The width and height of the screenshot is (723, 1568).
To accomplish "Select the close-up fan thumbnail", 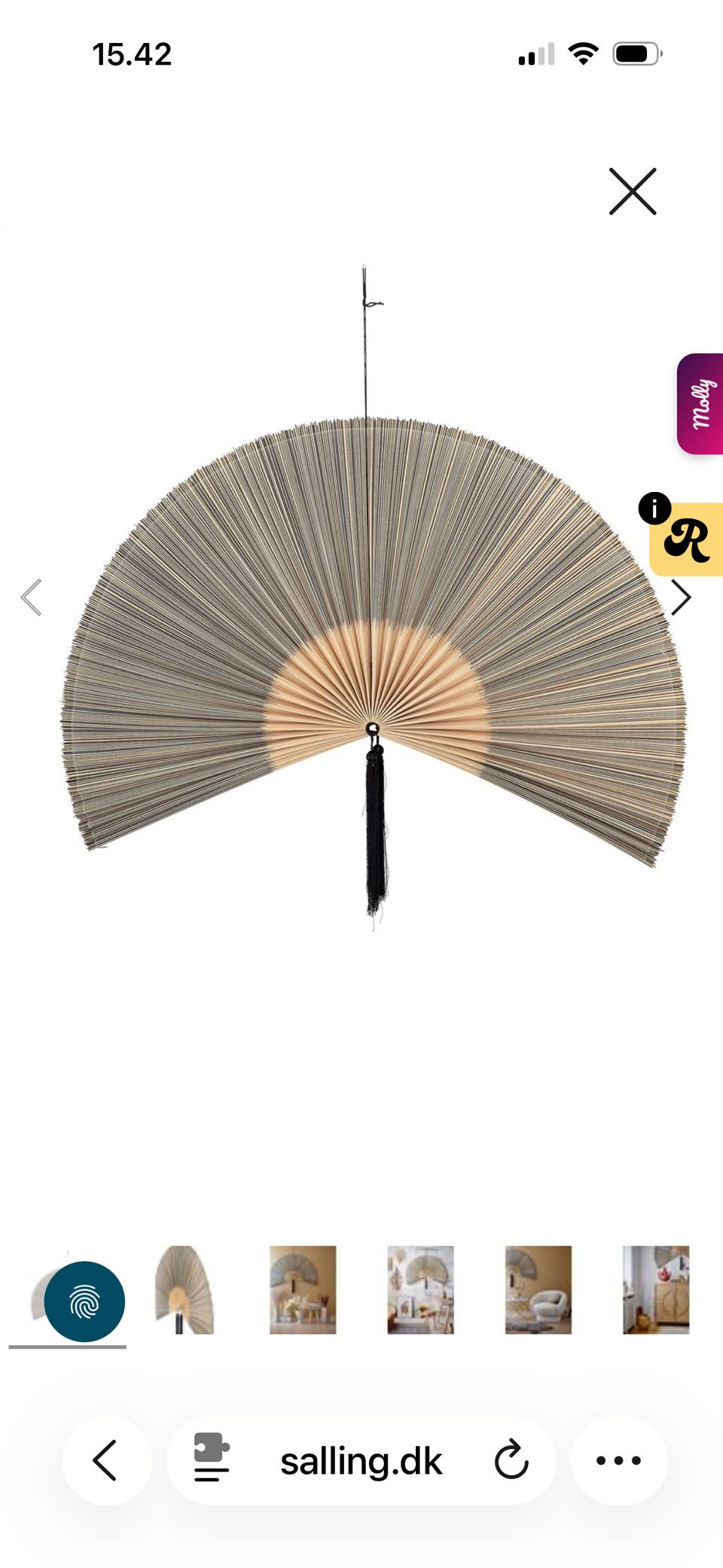I will point(185,1289).
